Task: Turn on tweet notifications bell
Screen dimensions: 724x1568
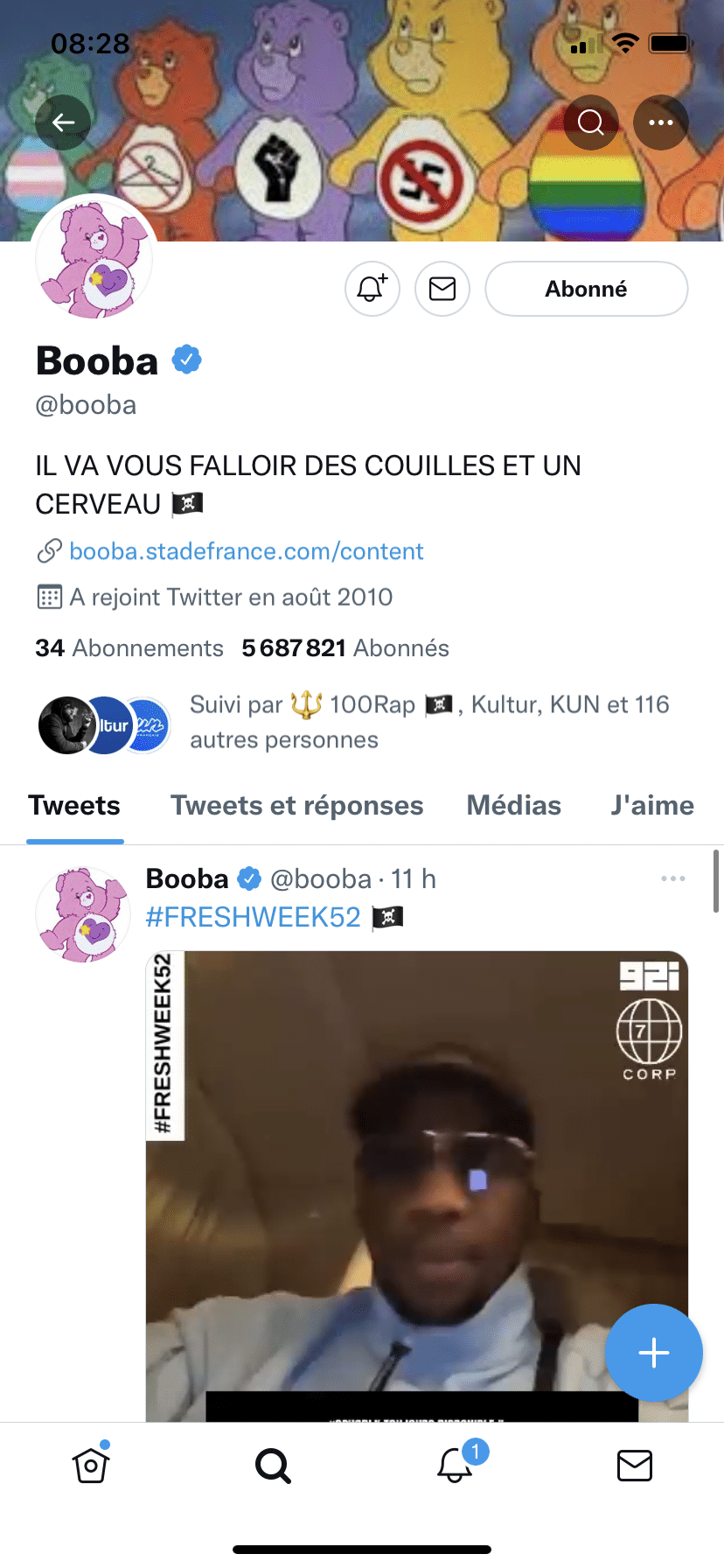Action: pyautogui.click(x=372, y=289)
